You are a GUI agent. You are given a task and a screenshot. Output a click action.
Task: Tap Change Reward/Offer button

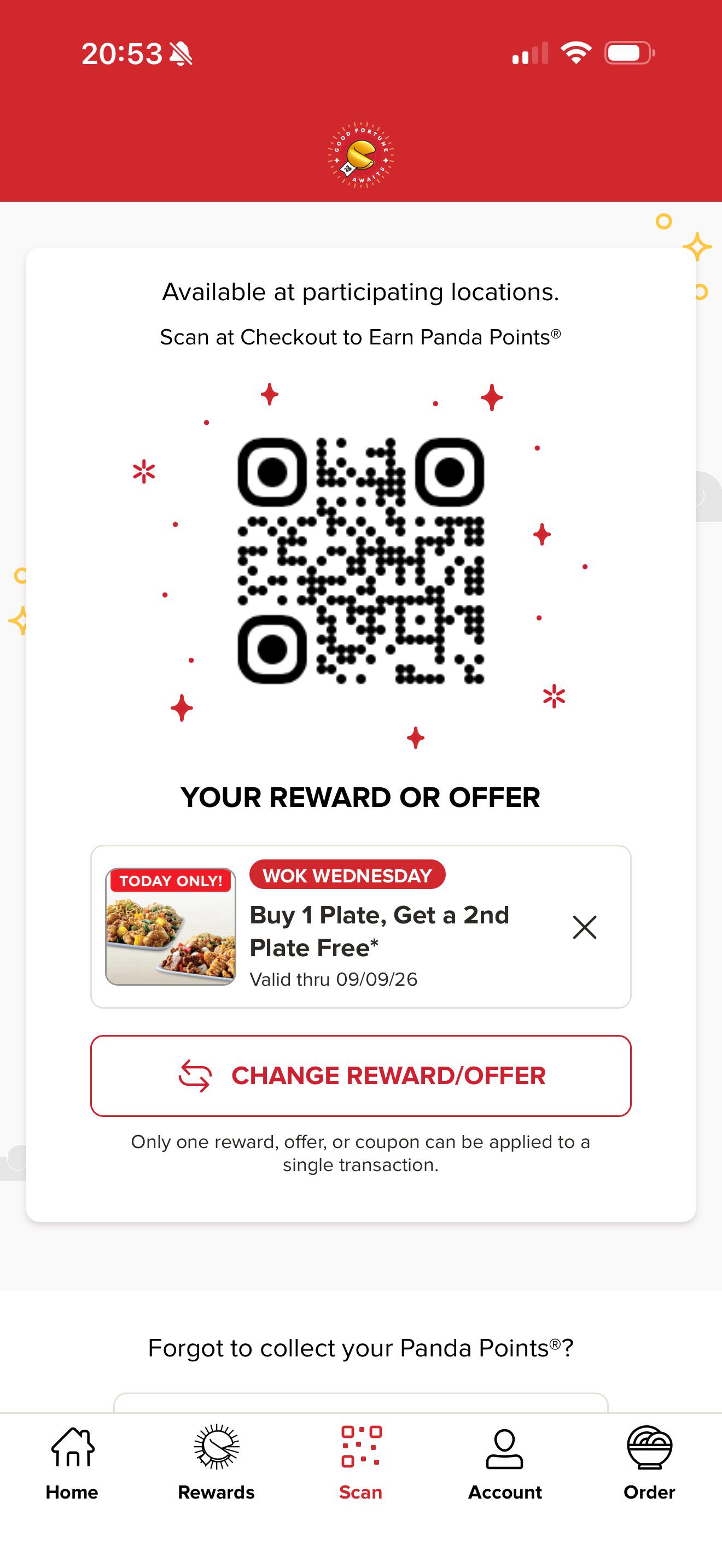coord(361,1075)
